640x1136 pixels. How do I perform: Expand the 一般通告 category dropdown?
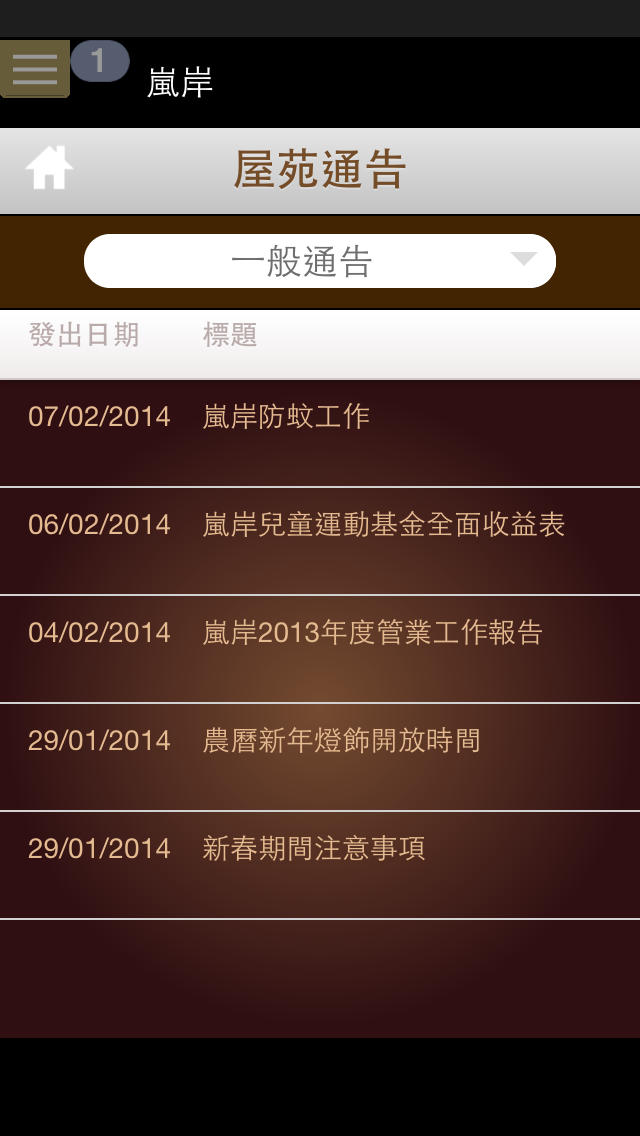point(320,261)
